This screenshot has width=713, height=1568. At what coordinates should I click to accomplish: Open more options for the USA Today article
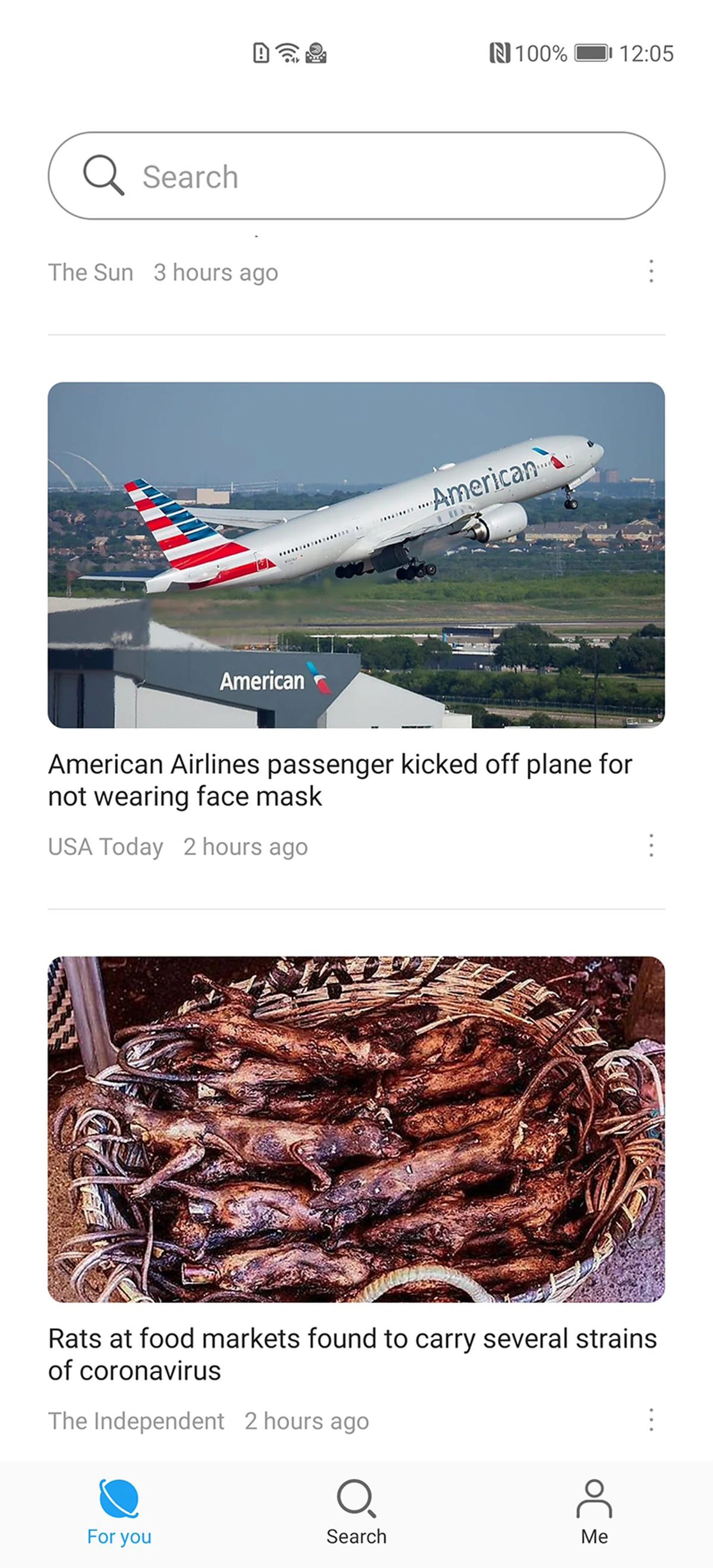(x=651, y=846)
